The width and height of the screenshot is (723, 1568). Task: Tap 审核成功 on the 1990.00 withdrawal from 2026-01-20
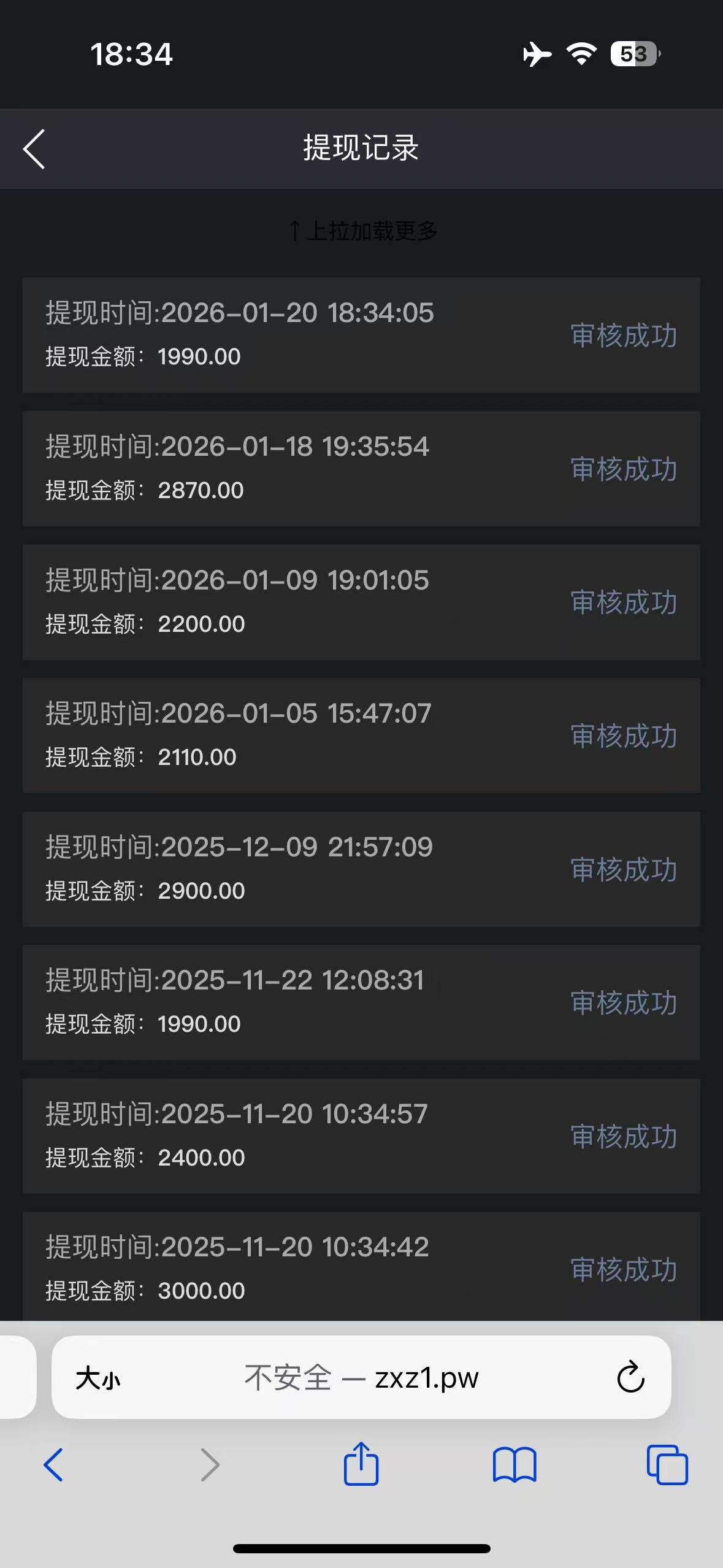(623, 336)
